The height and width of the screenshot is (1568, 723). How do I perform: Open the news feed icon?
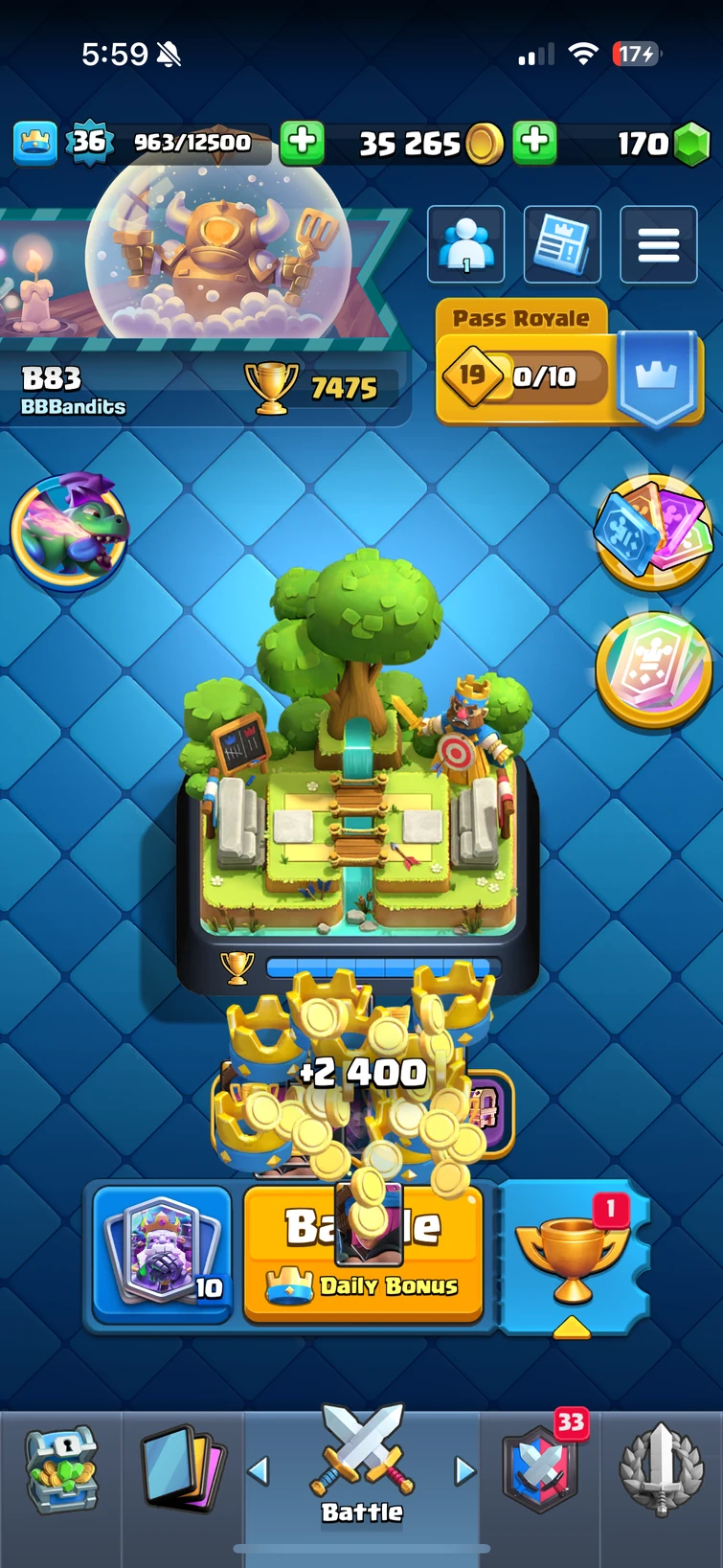tap(562, 244)
